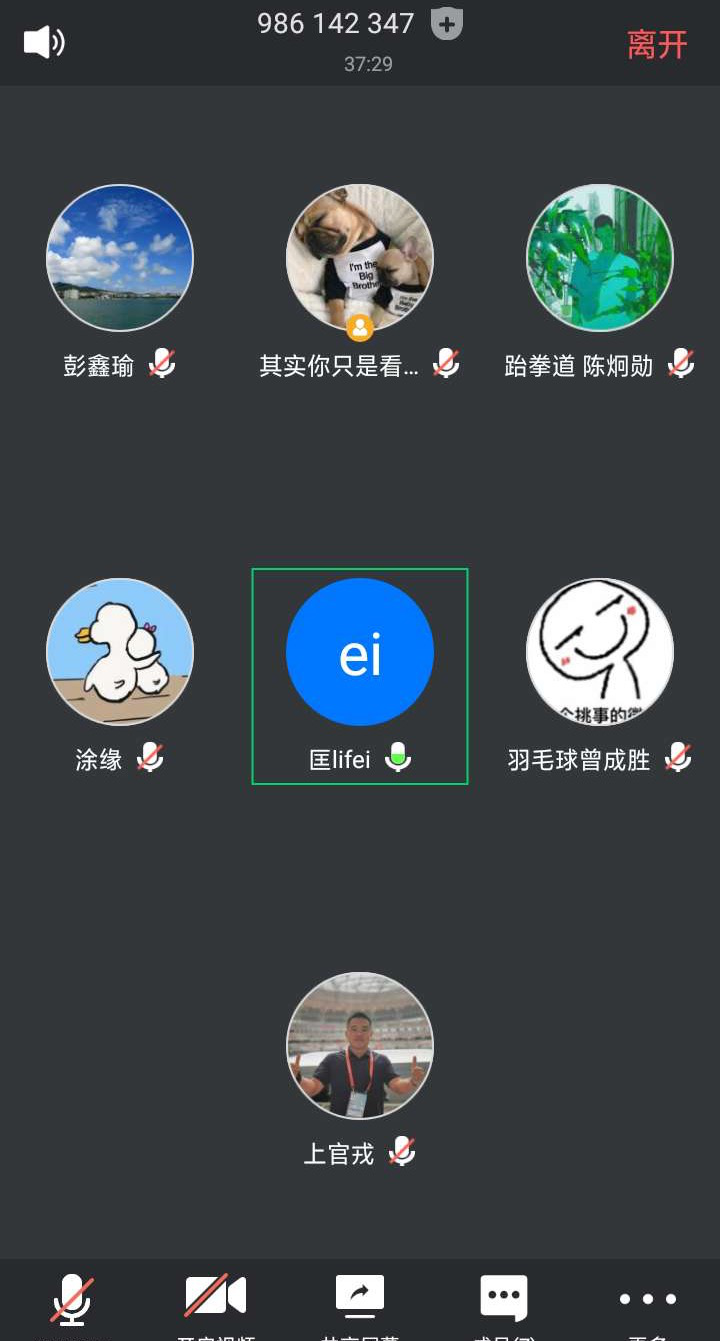720x1341 pixels.
Task: Select the speaking participant 匡lifei
Action: tap(360, 652)
